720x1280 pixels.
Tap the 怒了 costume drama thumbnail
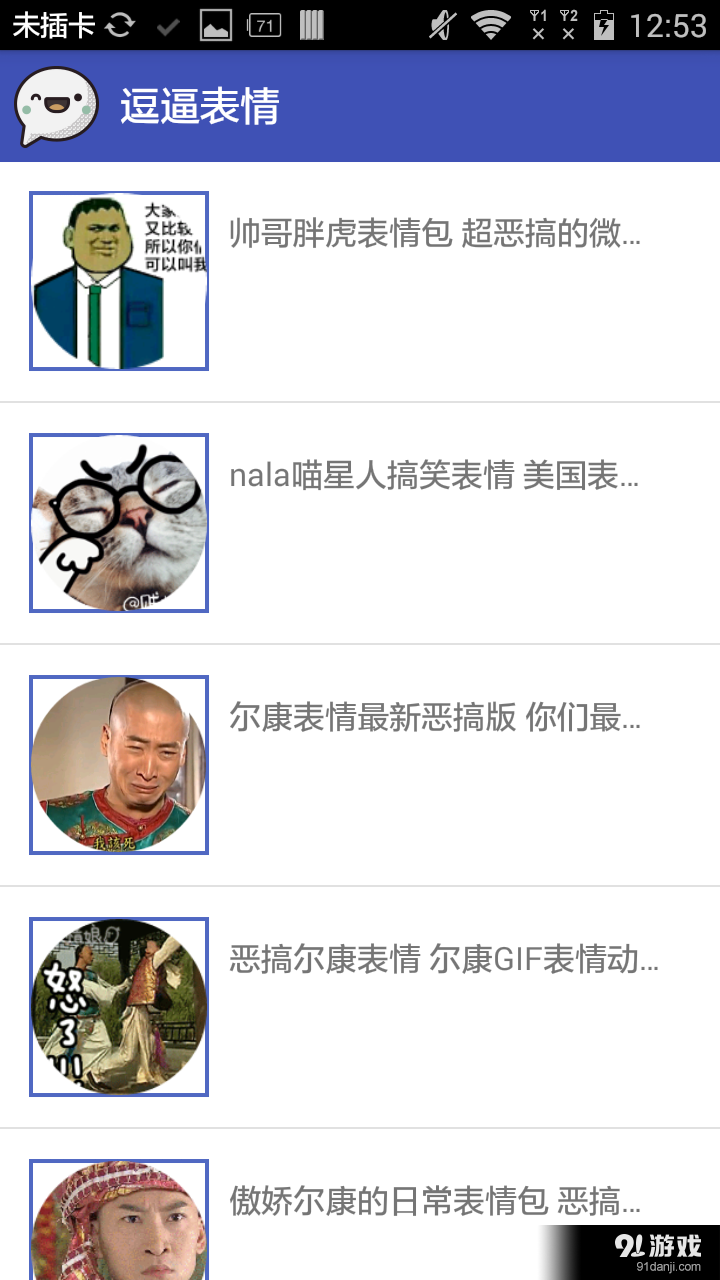click(x=118, y=1006)
